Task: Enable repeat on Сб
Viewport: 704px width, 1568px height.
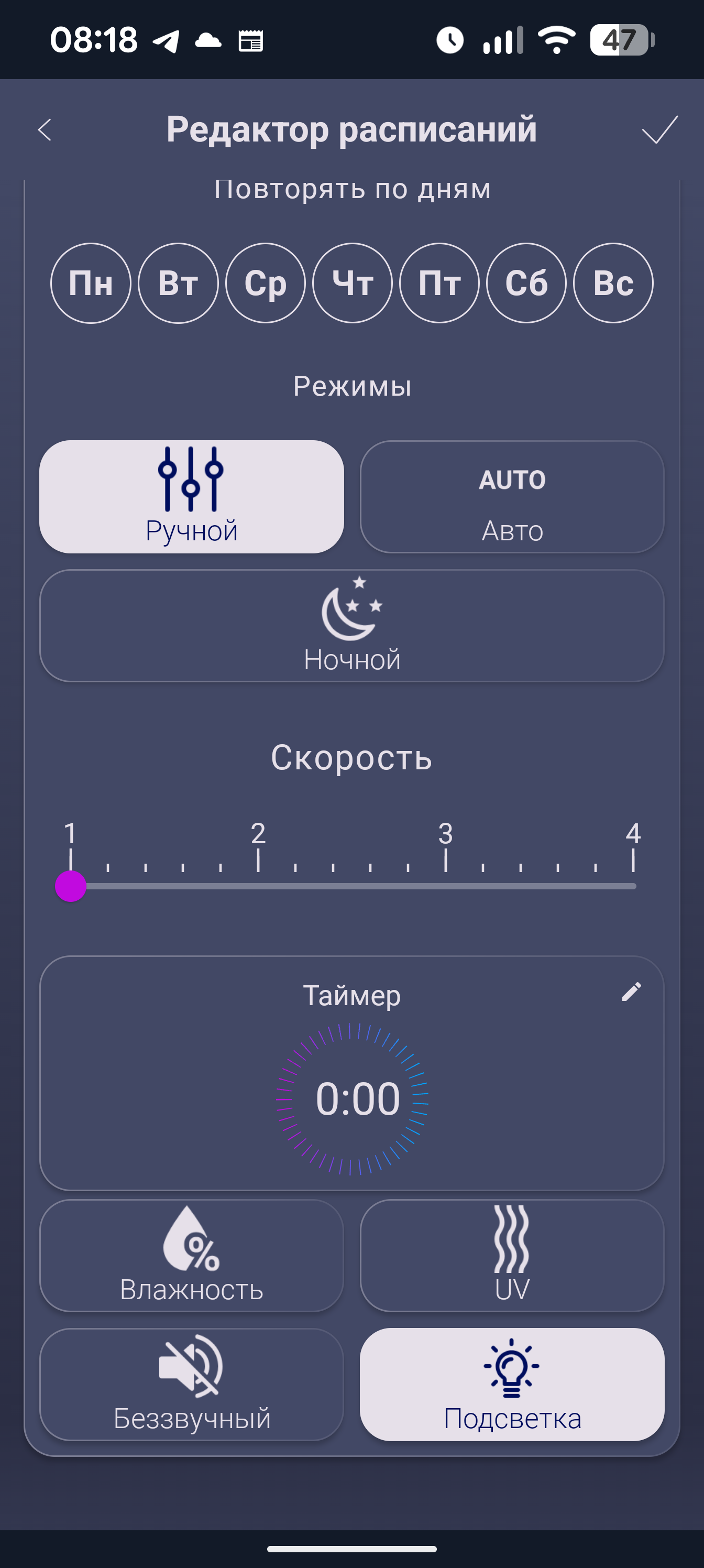Action: click(x=526, y=283)
